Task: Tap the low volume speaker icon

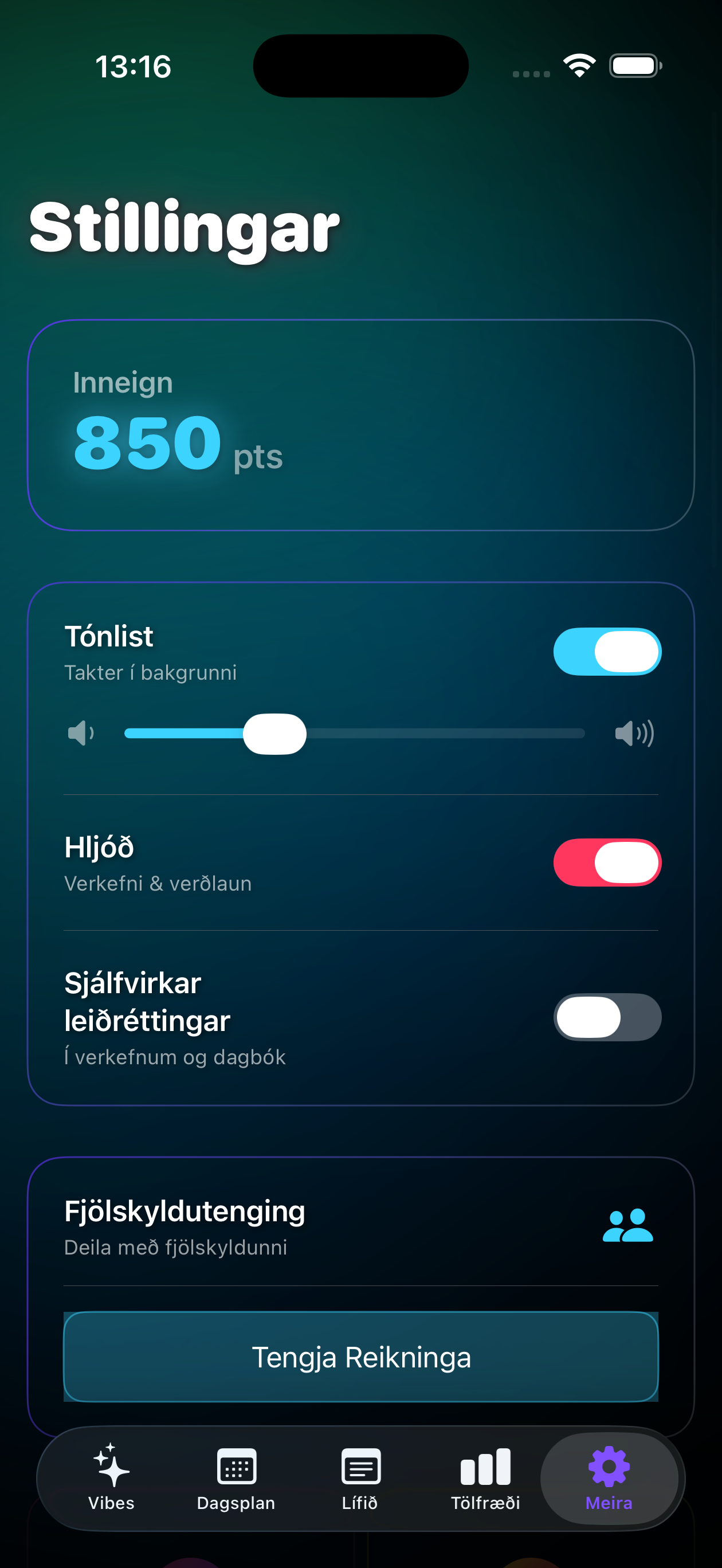Action: 81,733
